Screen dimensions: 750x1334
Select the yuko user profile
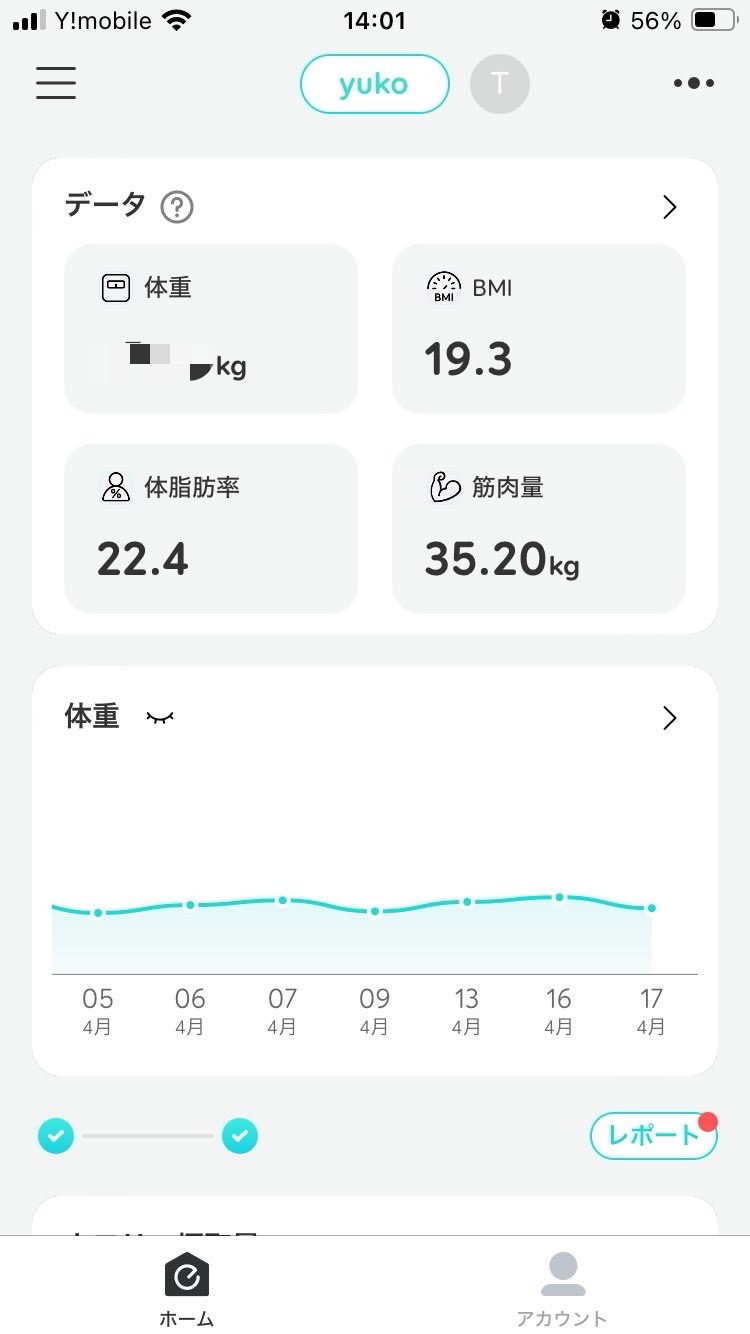pos(374,84)
